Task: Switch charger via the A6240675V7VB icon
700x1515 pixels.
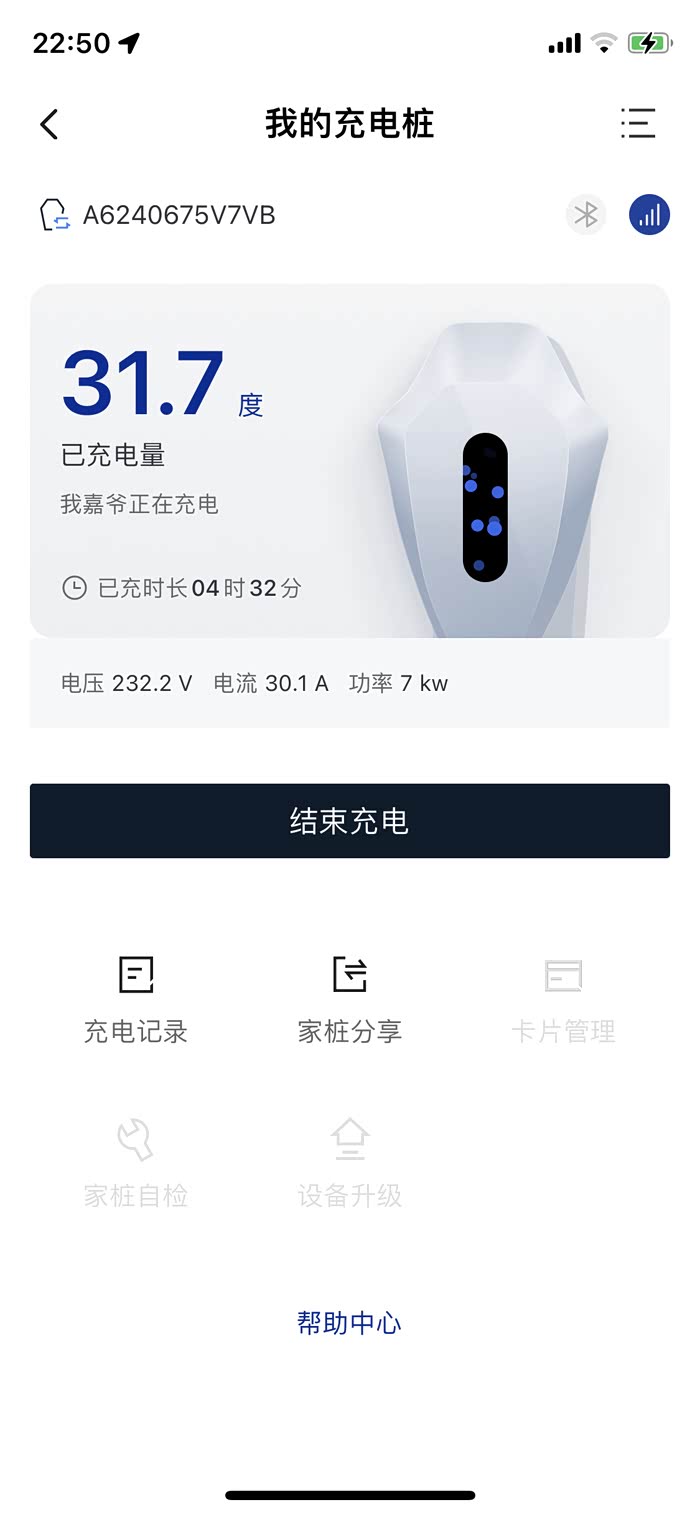Action: click(54, 215)
